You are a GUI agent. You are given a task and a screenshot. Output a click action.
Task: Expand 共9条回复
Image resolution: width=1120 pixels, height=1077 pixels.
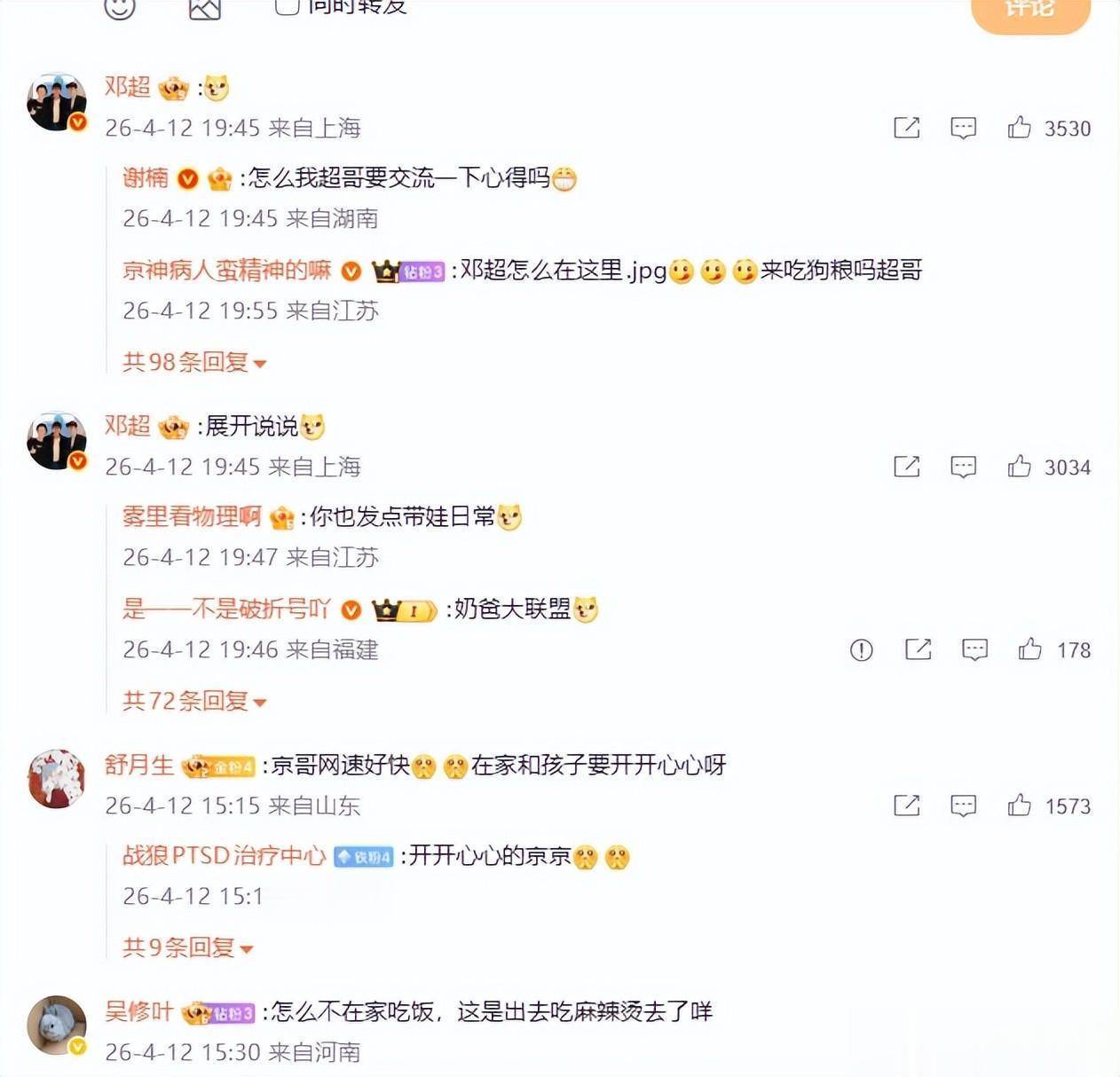[187, 947]
